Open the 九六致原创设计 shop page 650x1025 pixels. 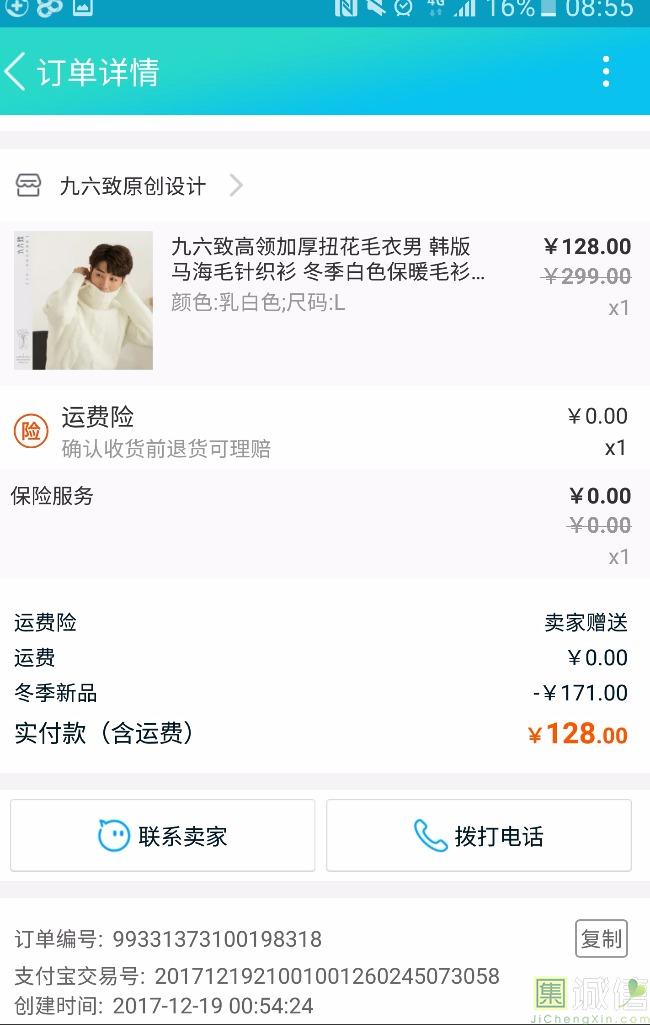[132, 186]
